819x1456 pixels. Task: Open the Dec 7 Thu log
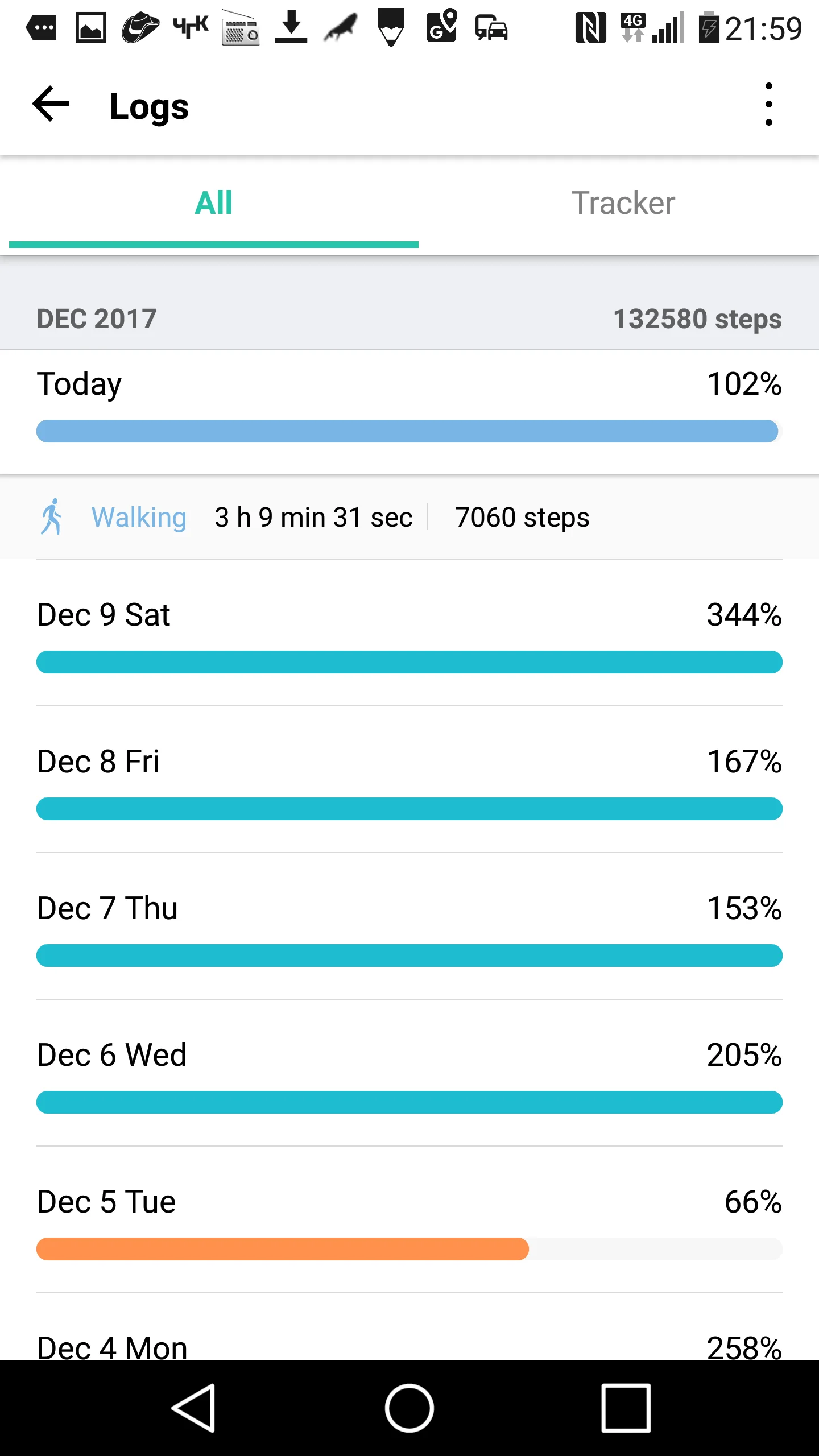point(409,928)
